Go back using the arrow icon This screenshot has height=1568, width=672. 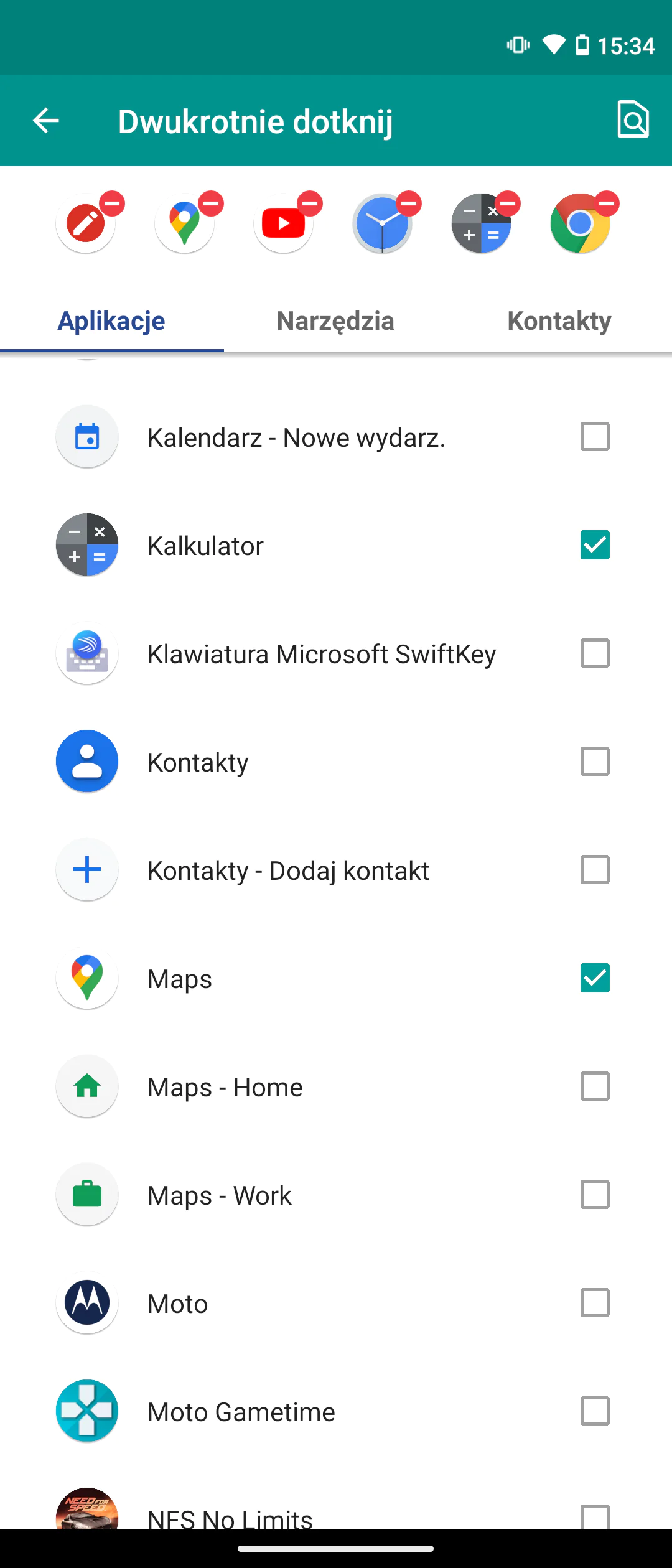tap(46, 121)
